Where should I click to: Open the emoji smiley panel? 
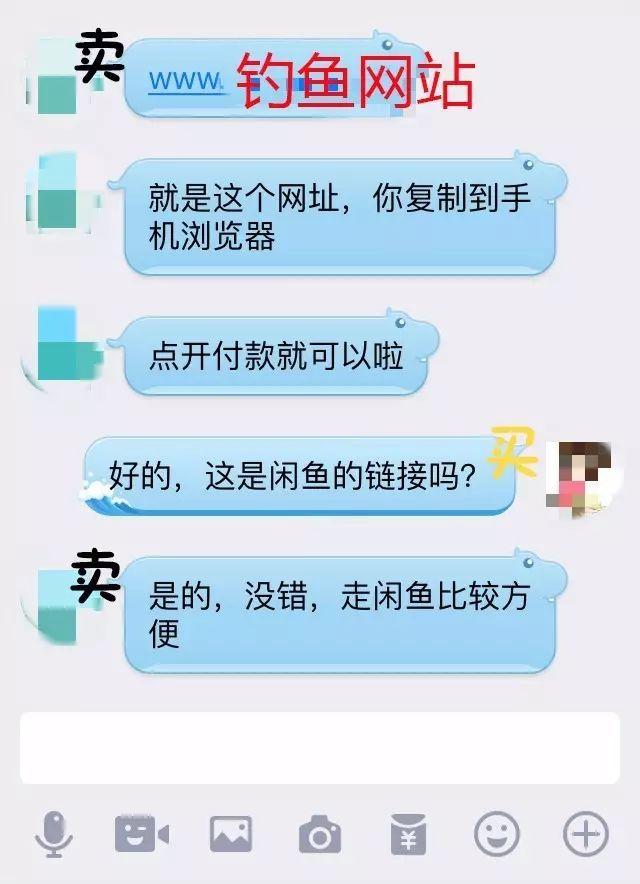[x=497, y=833]
